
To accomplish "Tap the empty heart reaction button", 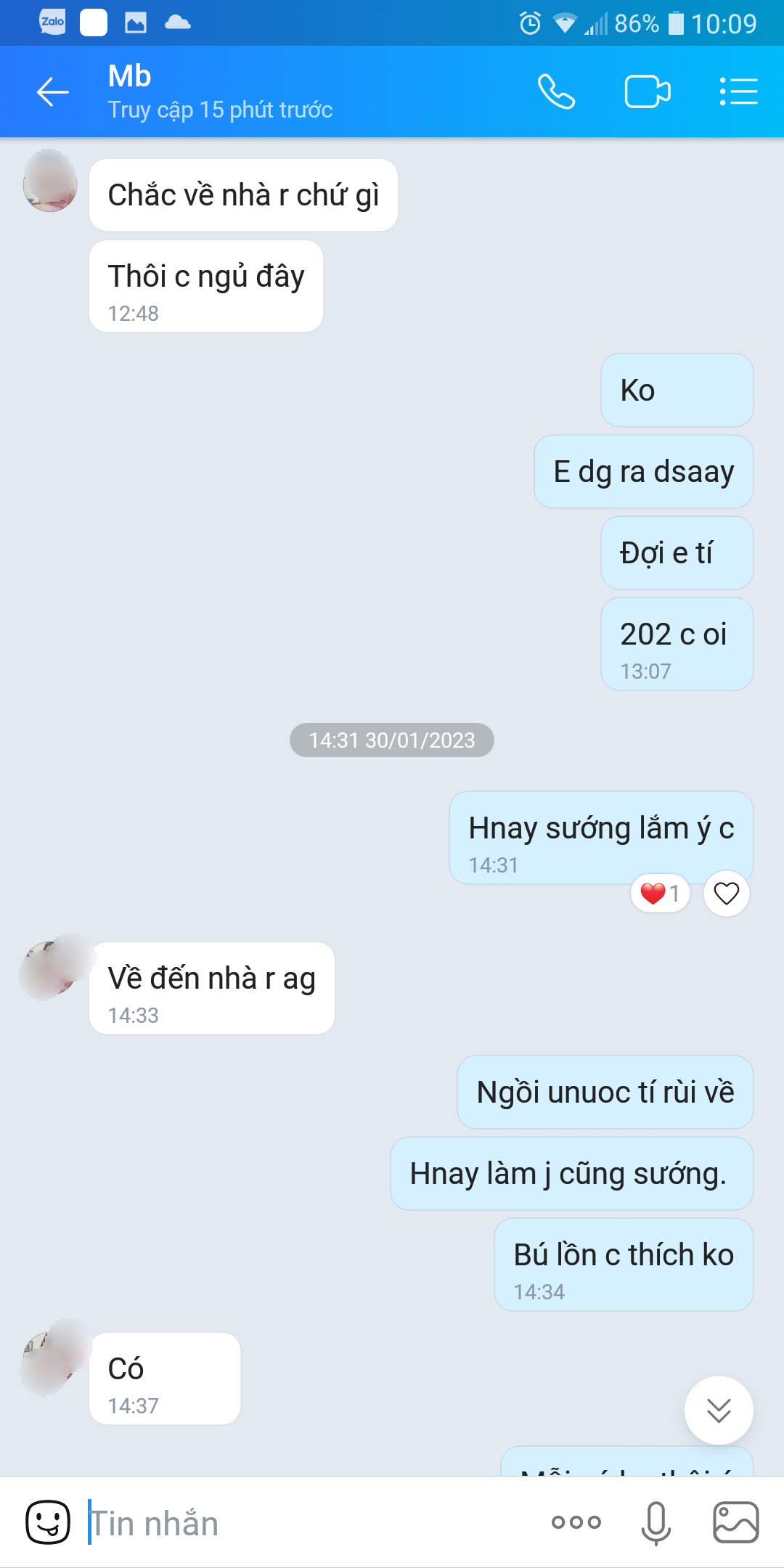I will [x=726, y=893].
